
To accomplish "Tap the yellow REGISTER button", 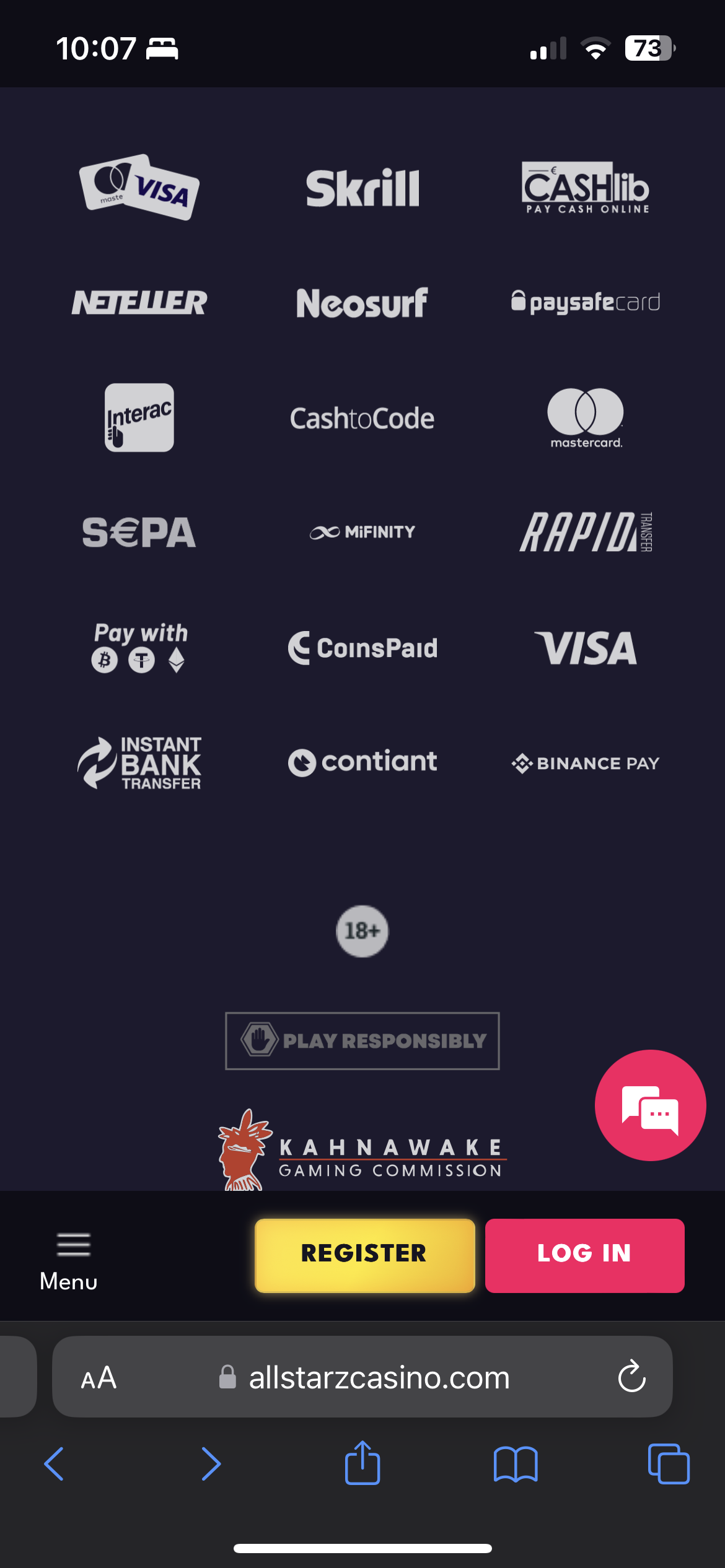I will [x=365, y=1255].
